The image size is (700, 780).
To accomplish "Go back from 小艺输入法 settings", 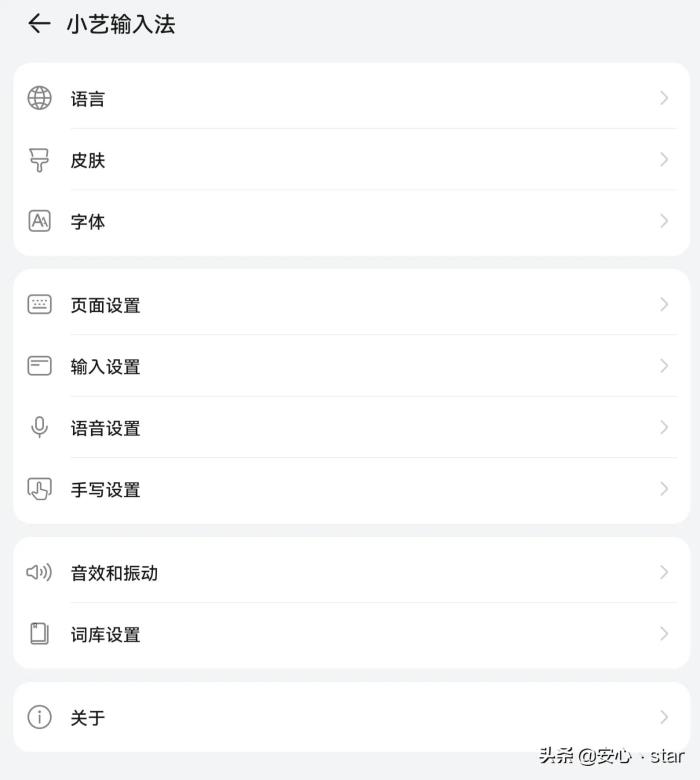I will tap(39, 24).
